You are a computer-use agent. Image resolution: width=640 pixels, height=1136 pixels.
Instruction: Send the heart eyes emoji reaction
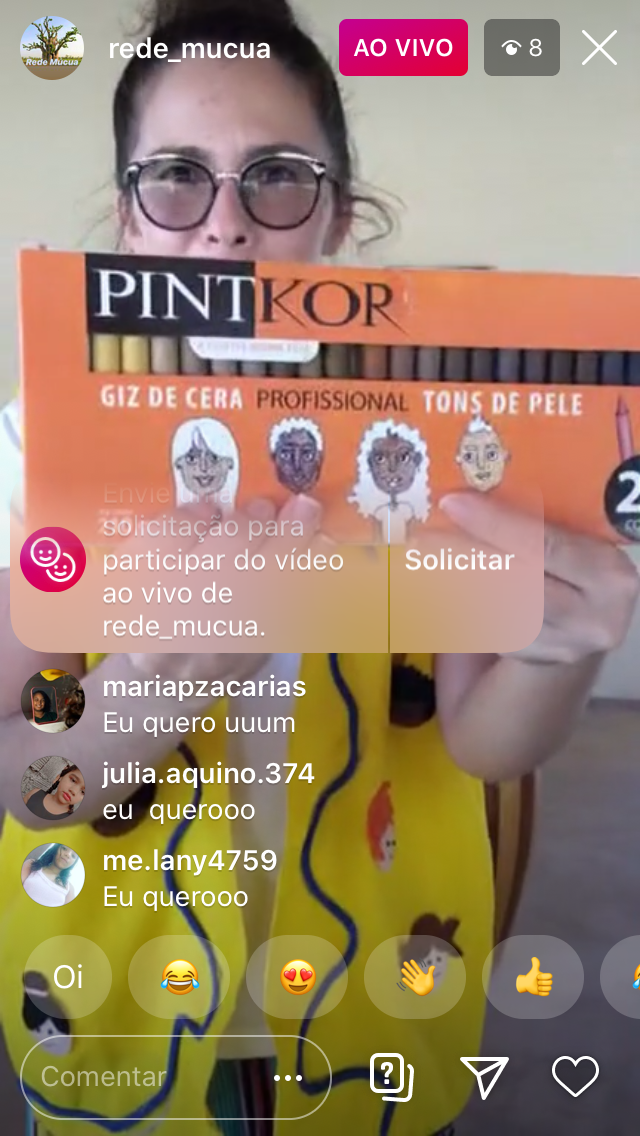point(297,977)
